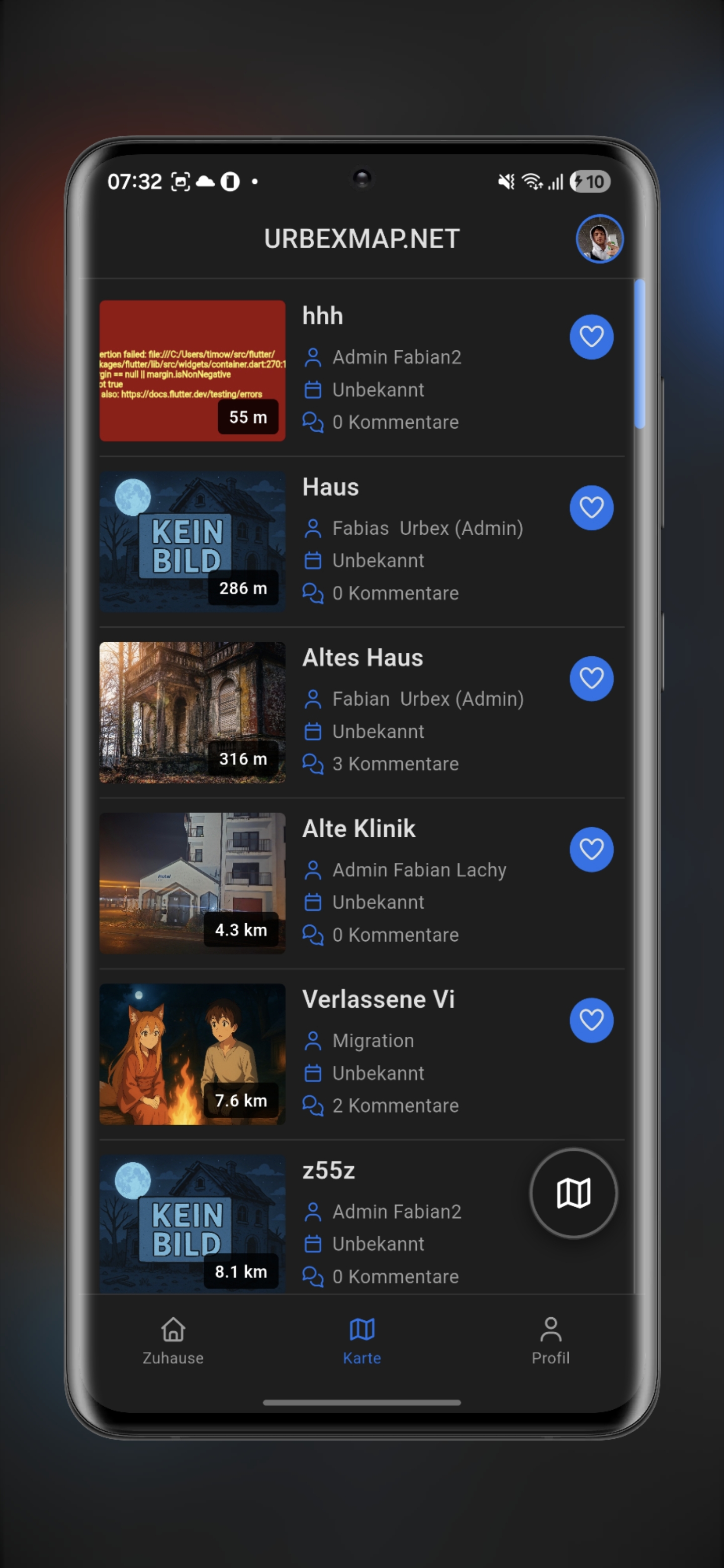Click the user icon next to Admin Fabian2
724x1568 pixels.
(313, 357)
